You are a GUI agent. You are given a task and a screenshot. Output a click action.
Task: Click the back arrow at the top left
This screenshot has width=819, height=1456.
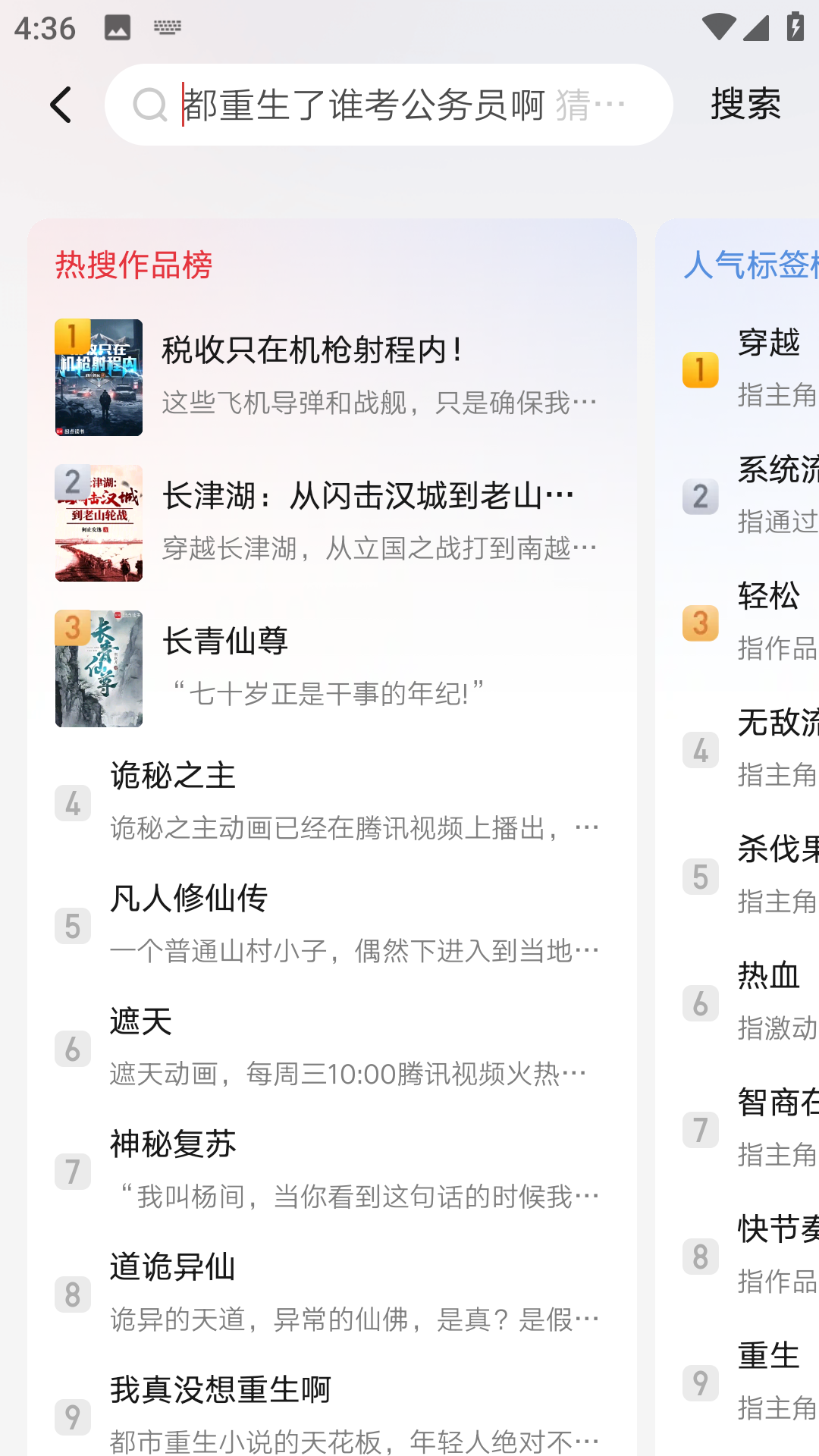point(61,104)
